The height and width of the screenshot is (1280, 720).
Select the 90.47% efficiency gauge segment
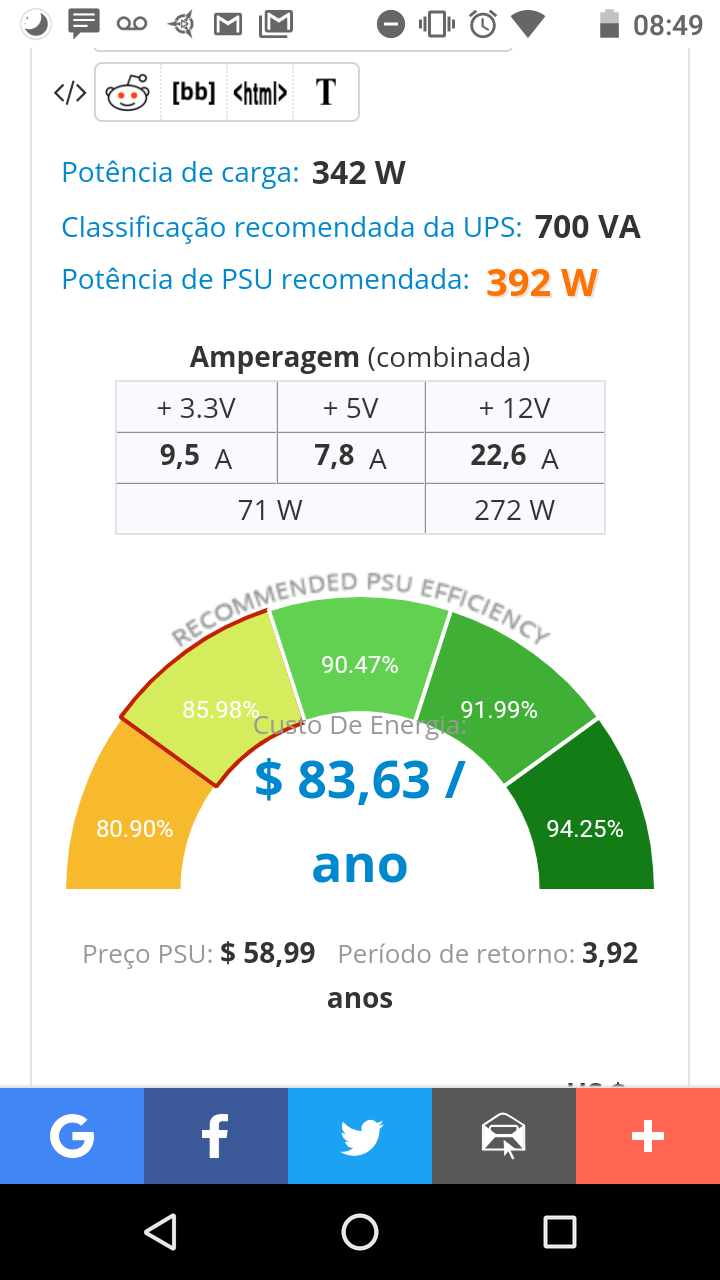point(360,660)
